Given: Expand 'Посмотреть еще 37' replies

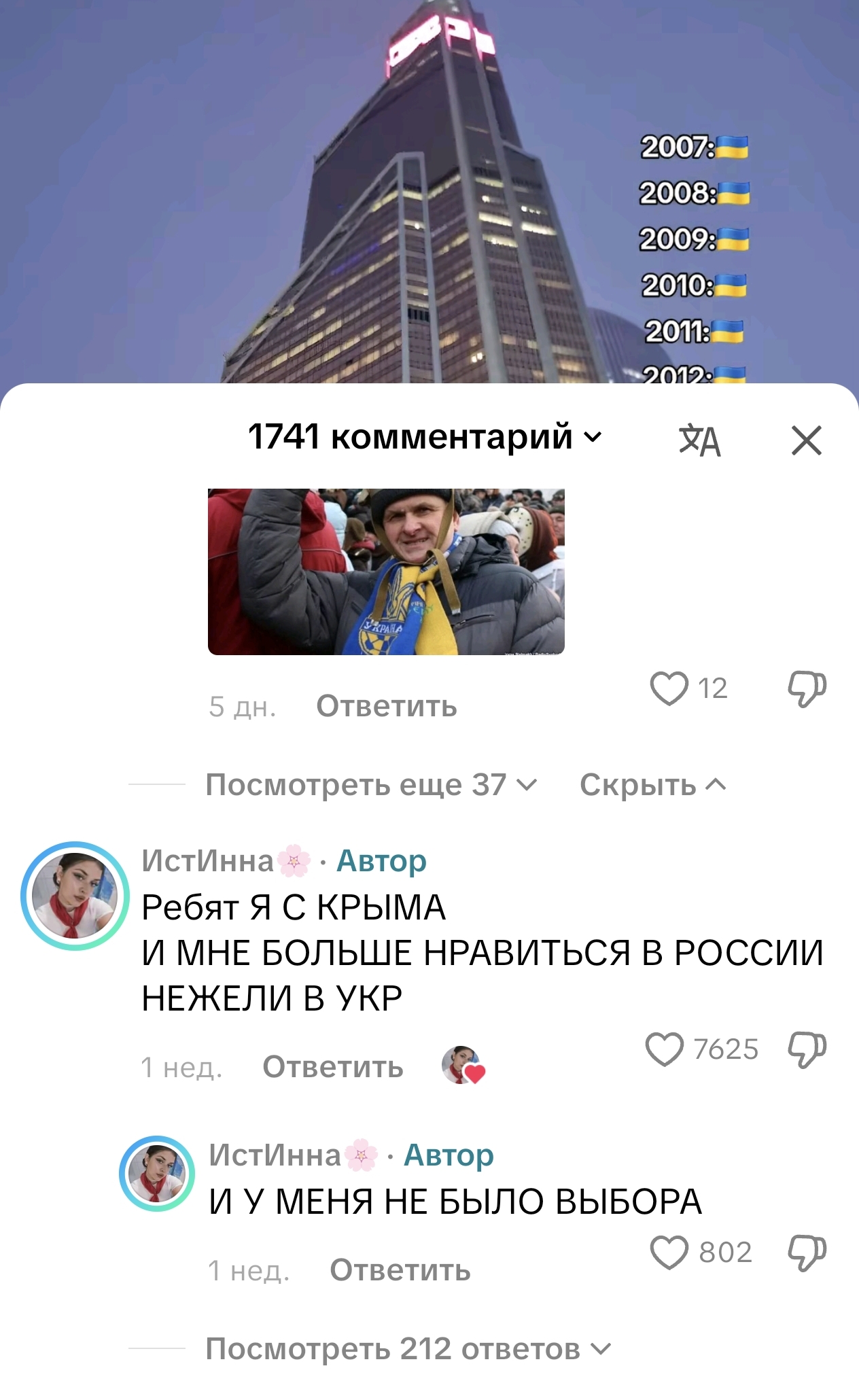Looking at the screenshot, I should coord(371,785).
